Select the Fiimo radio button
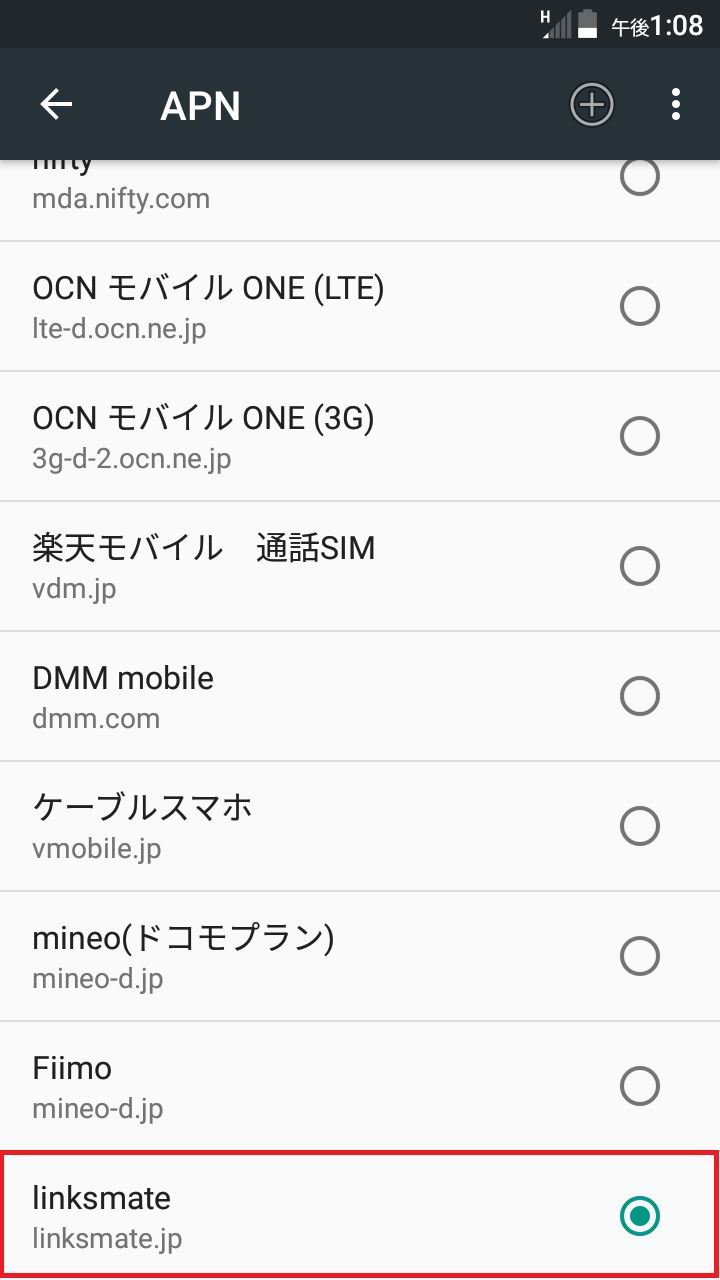The image size is (720, 1280). (x=641, y=1086)
